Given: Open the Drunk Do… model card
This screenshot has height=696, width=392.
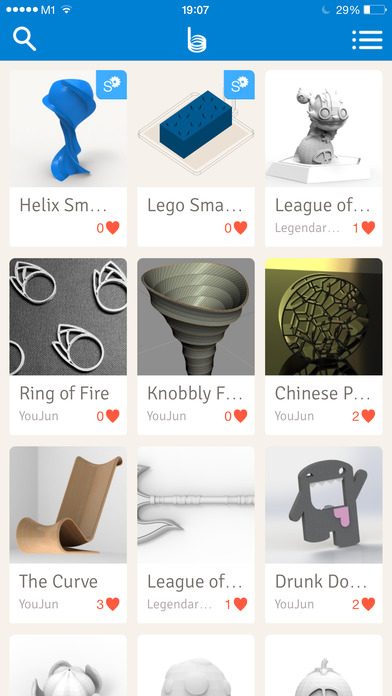Looking at the screenshot, I should (x=324, y=535).
